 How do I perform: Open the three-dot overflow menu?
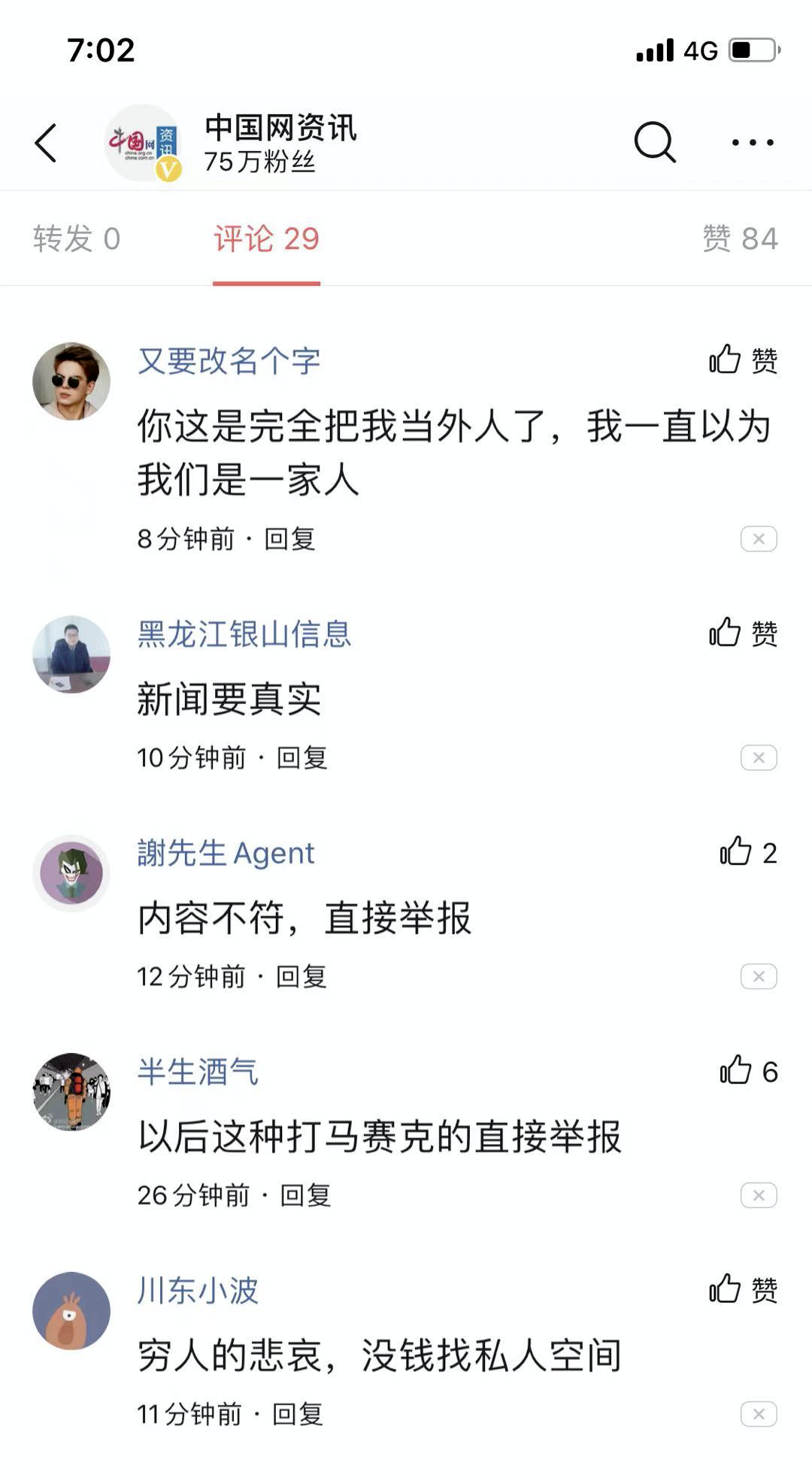tap(753, 142)
